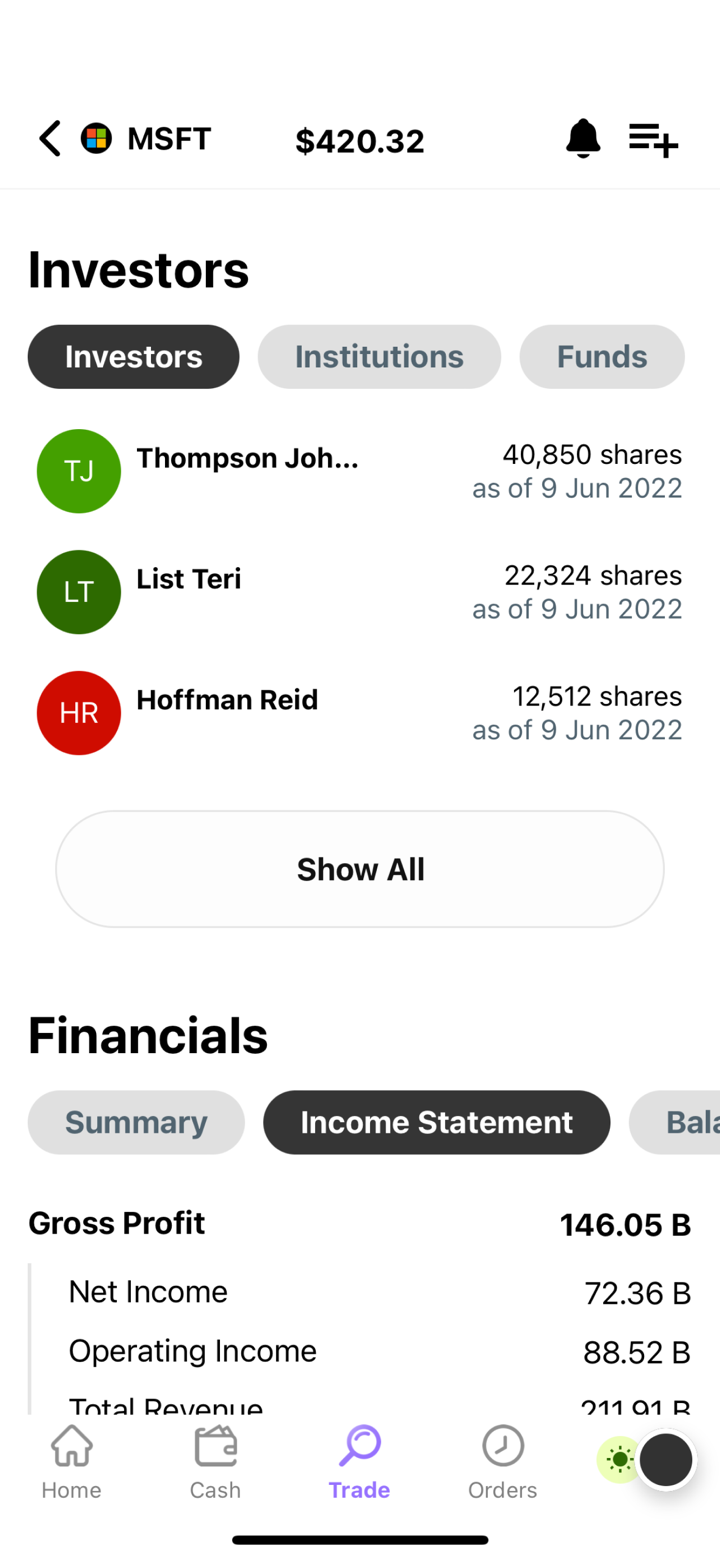Toggle the light and dark theme switch
Viewport: 720px width, 1558px height.
[645, 1460]
